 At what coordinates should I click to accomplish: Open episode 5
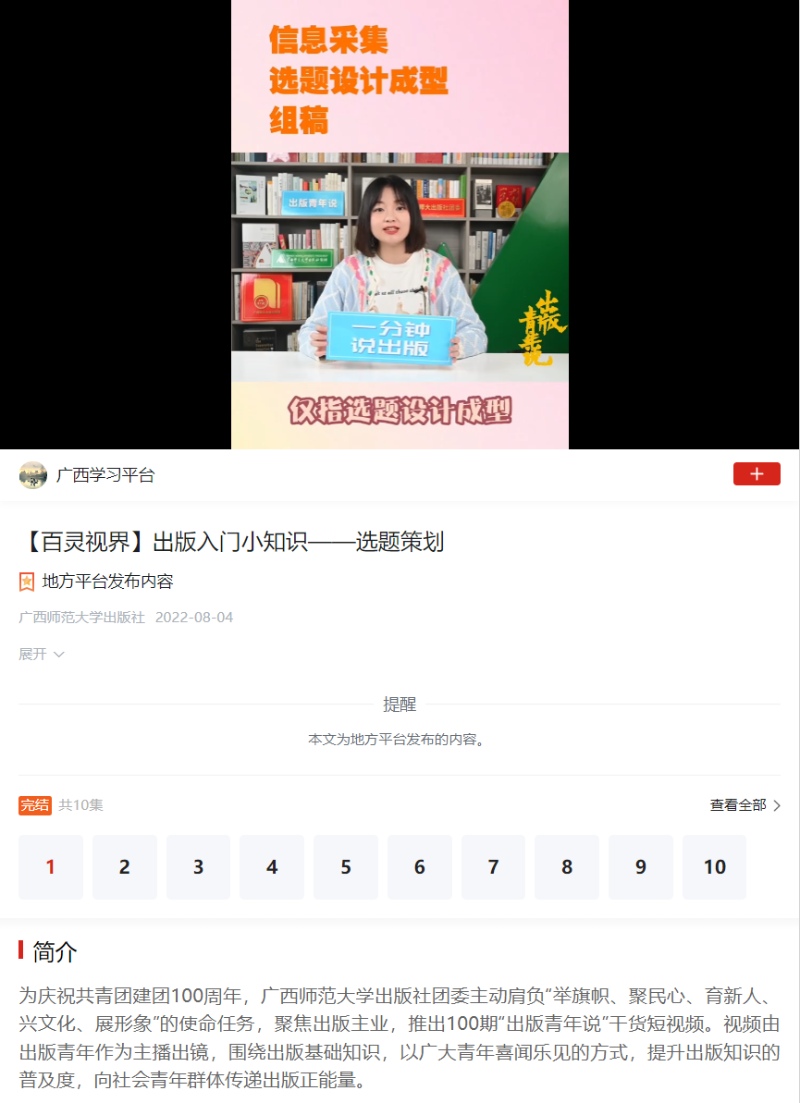[x=346, y=867]
